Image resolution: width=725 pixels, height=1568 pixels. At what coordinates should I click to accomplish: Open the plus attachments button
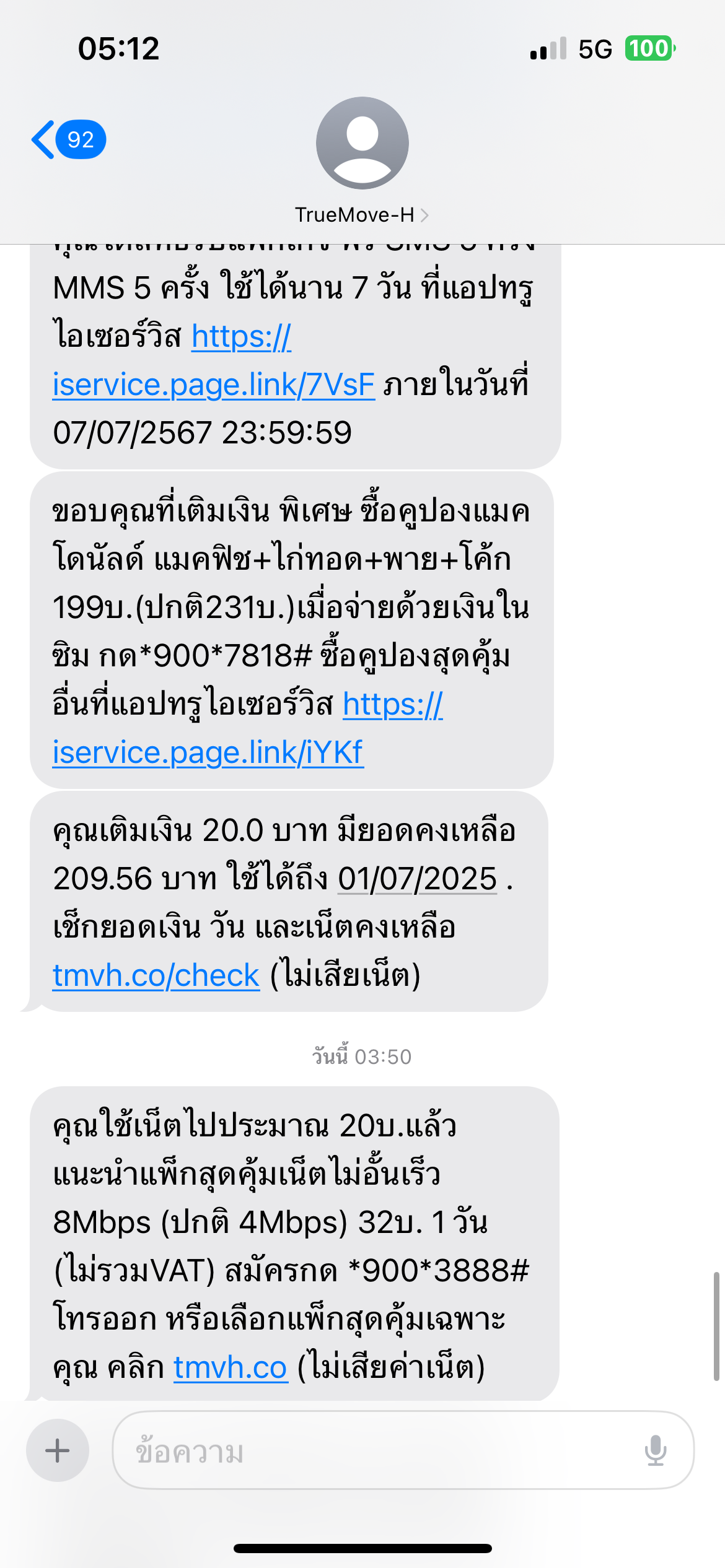58,1450
